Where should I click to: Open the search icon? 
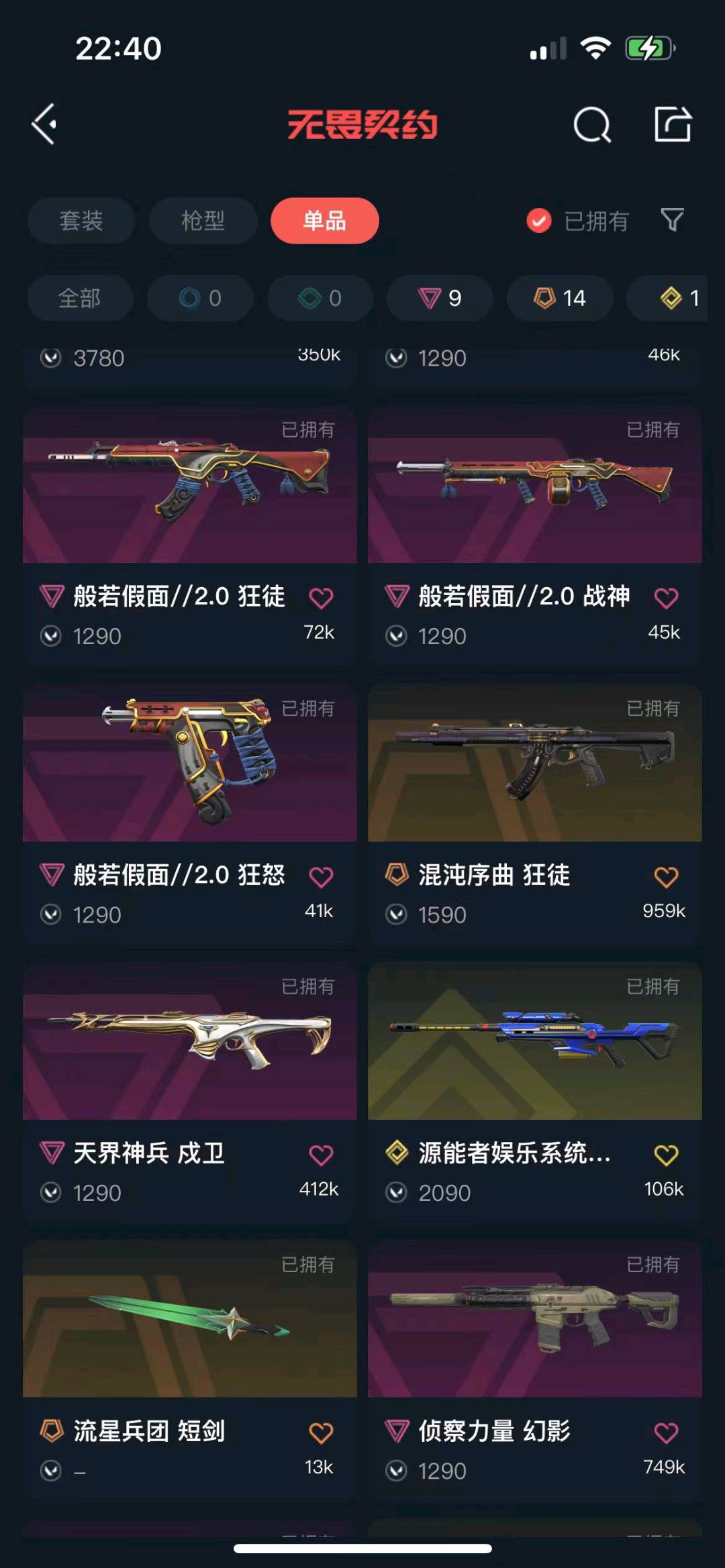tap(592, 125)
